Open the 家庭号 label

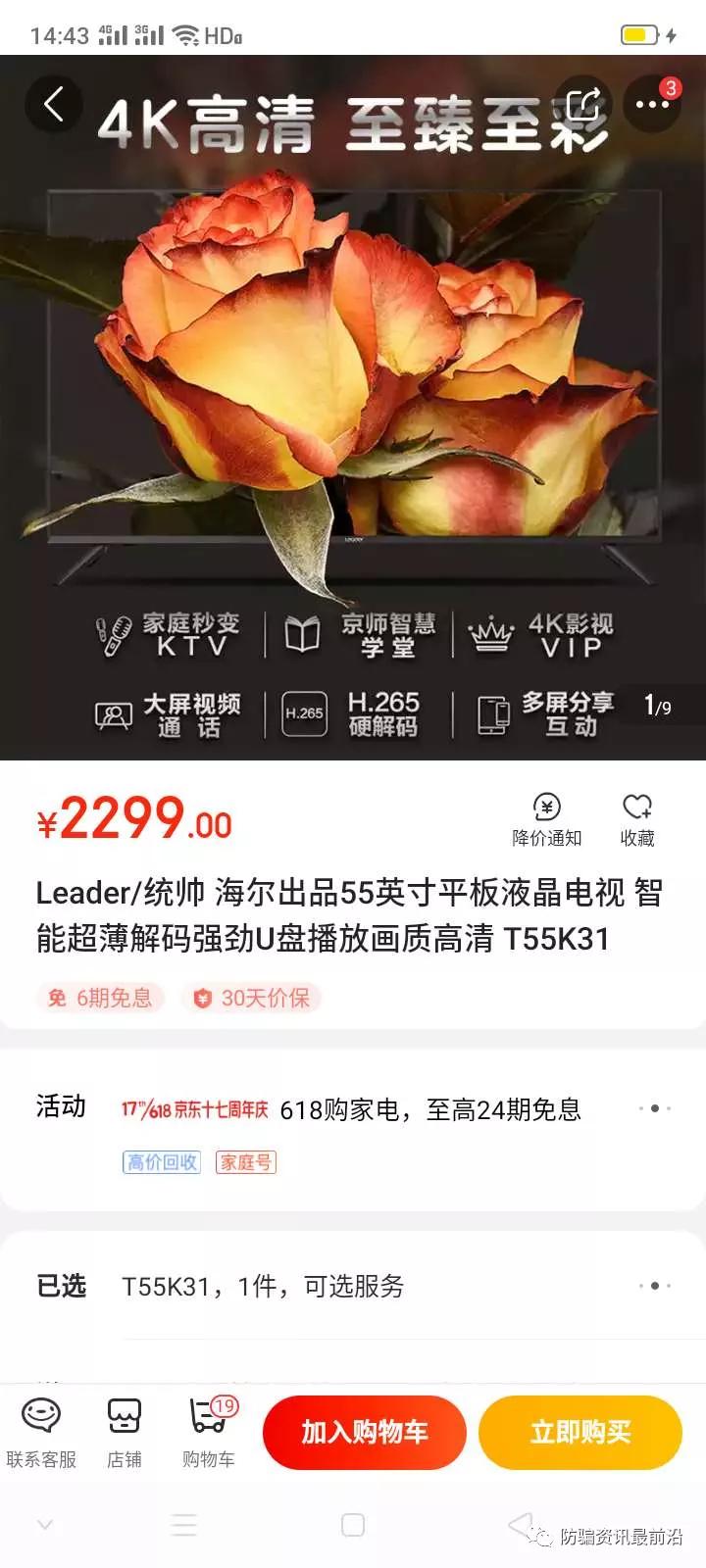(x=245, y=1161)
